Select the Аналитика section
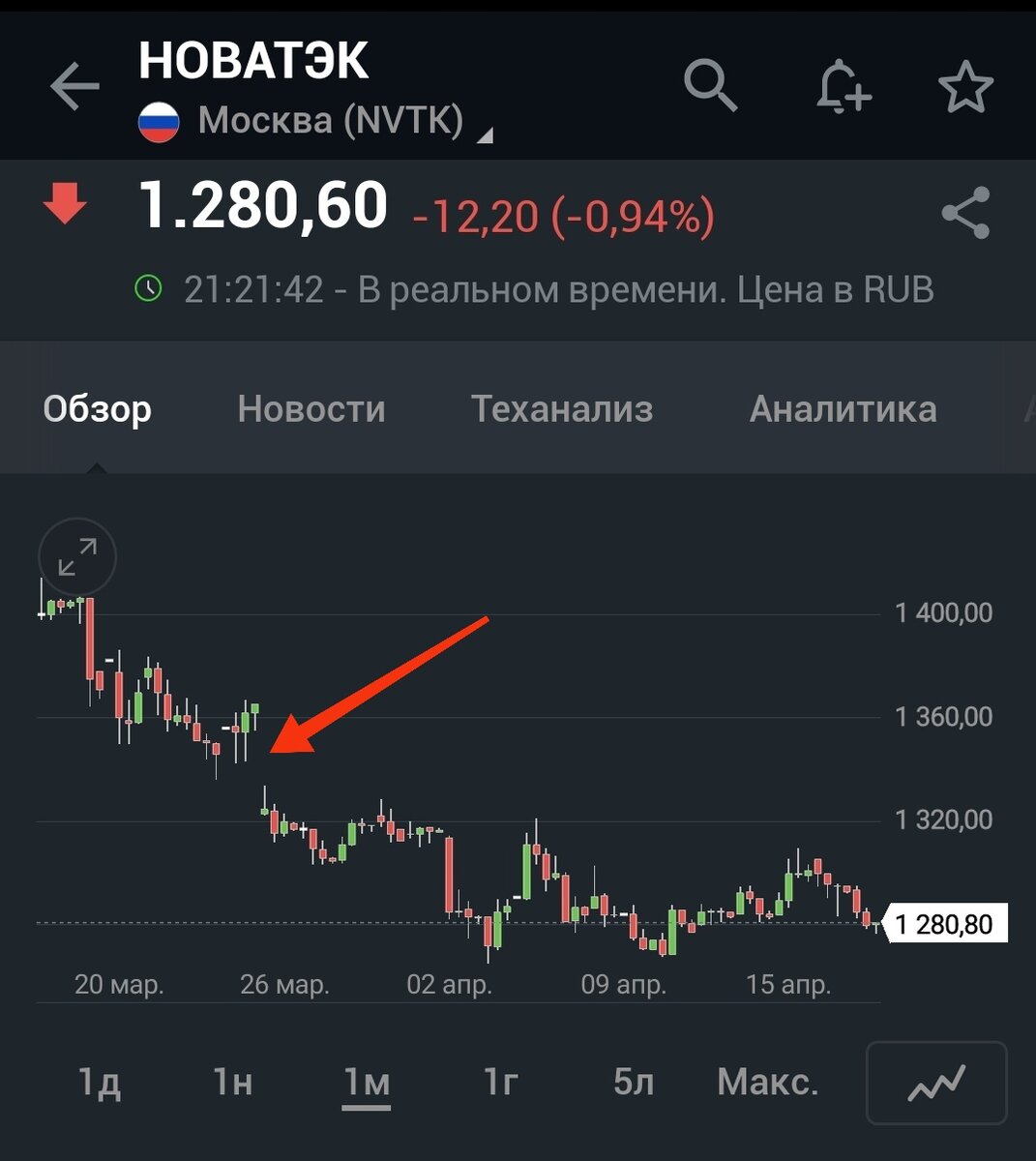This screenshot has width=1036, height=1161. click(x=843, y=409)
